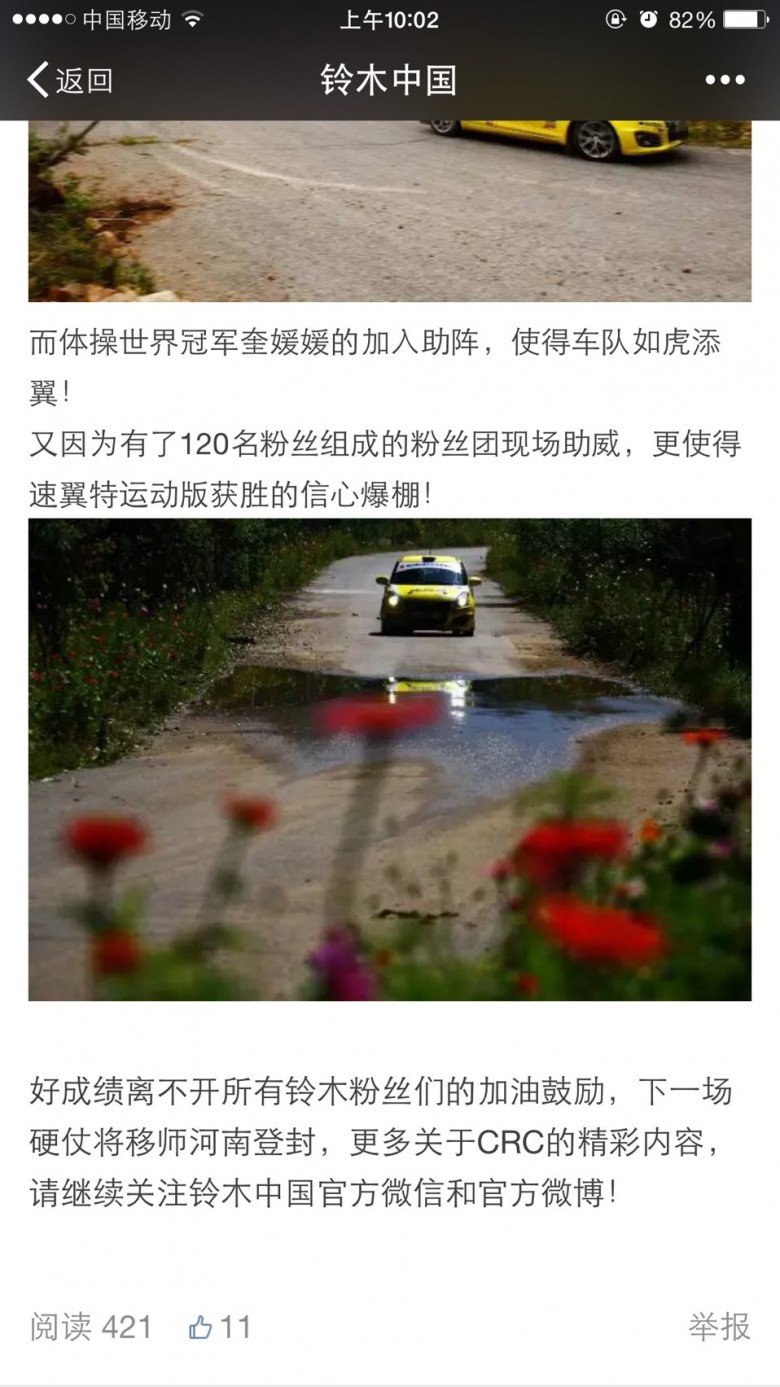Go back using the 返回 button
Image resolution: width=780 pixels, height=1387 pixels.
pos(70,80)
